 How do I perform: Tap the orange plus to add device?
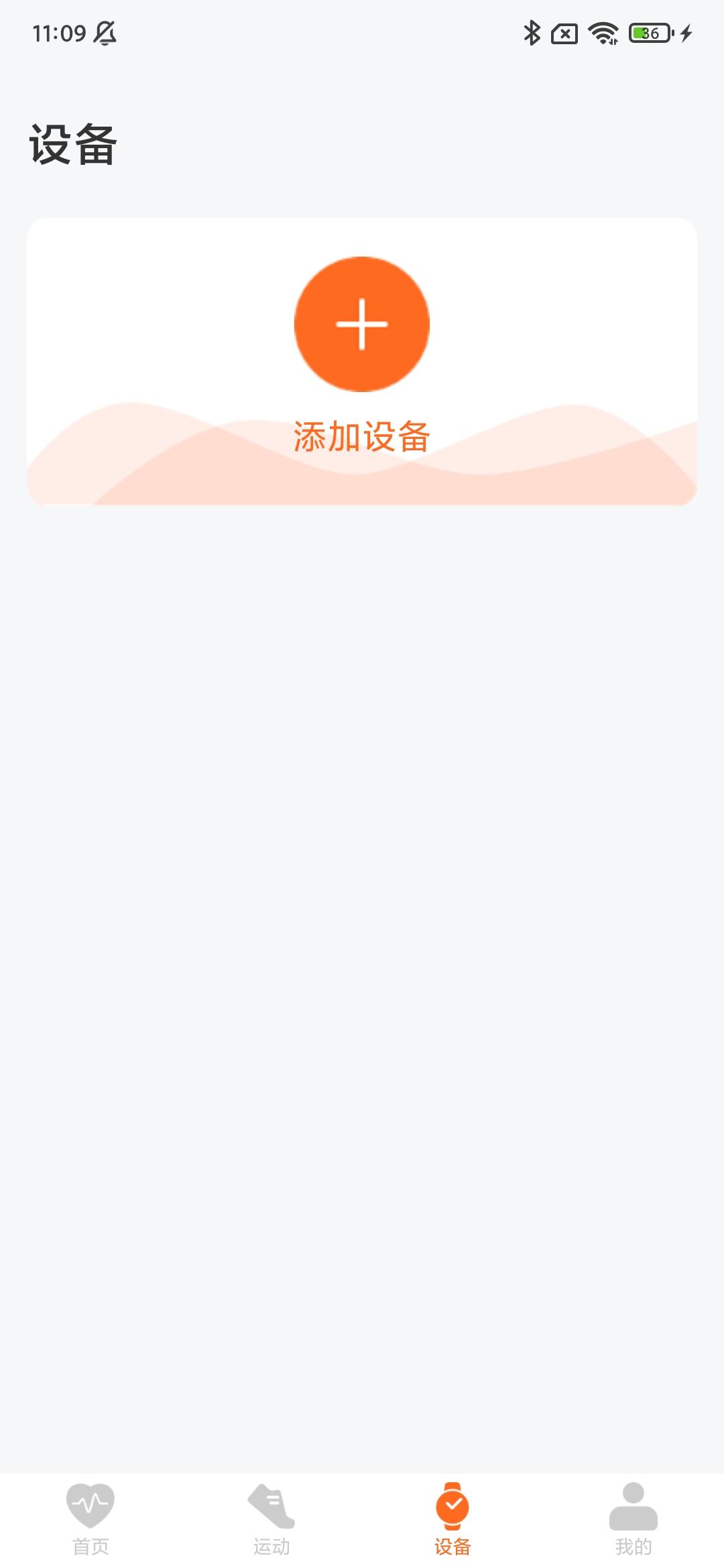[362, 324]
